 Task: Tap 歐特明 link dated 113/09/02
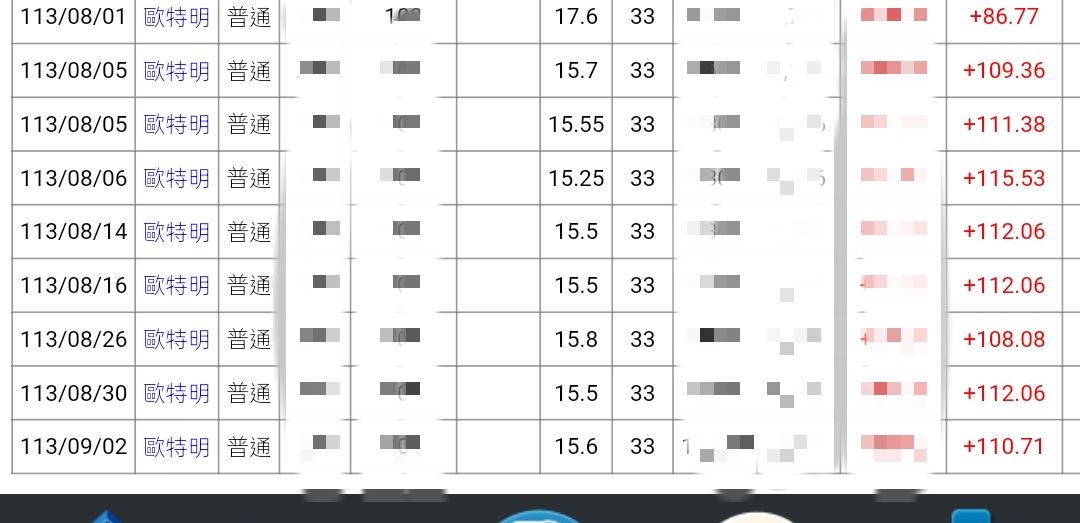pos(177,446)
